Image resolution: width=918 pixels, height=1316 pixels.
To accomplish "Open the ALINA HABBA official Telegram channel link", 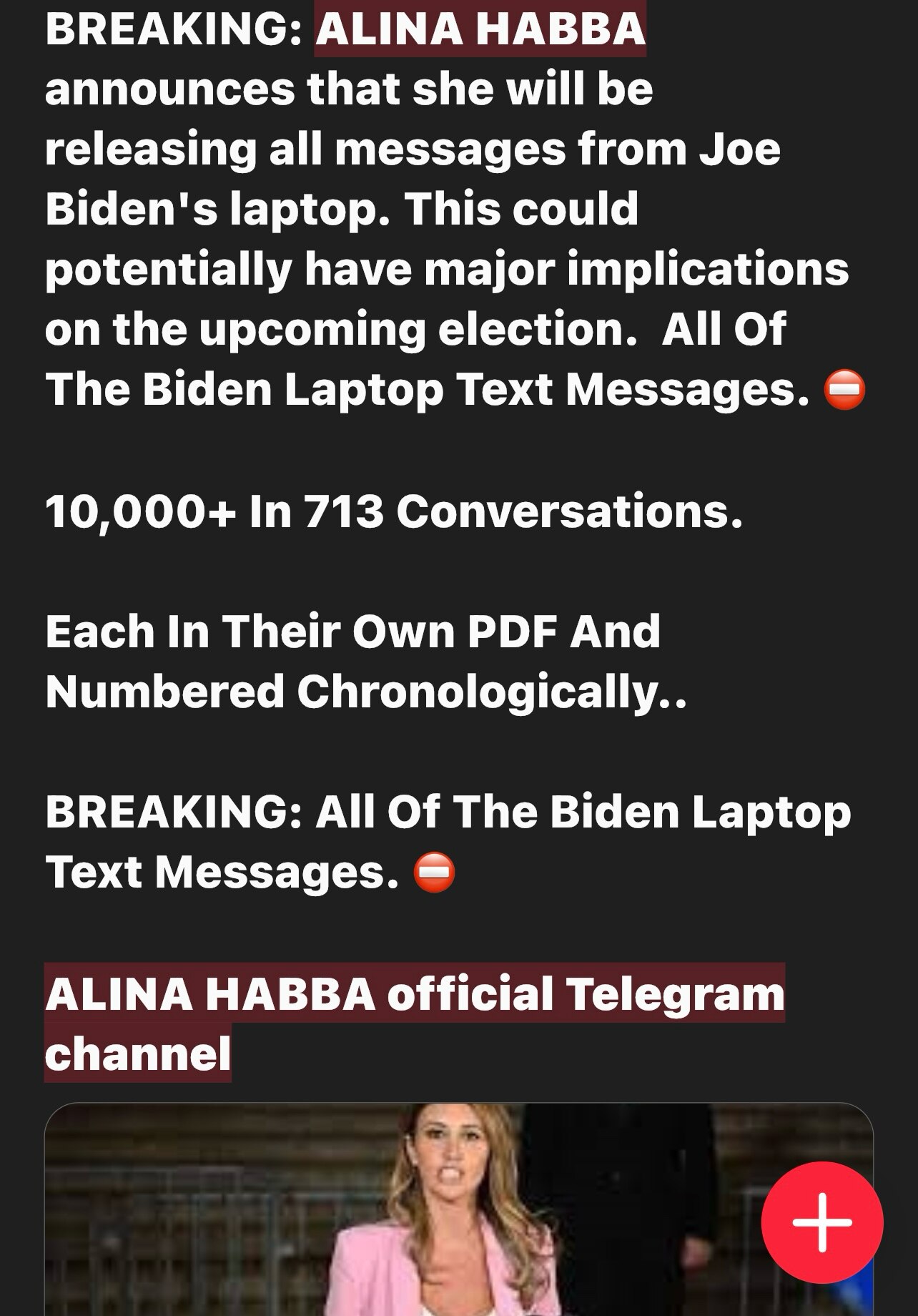I will [x=415, y=994].
